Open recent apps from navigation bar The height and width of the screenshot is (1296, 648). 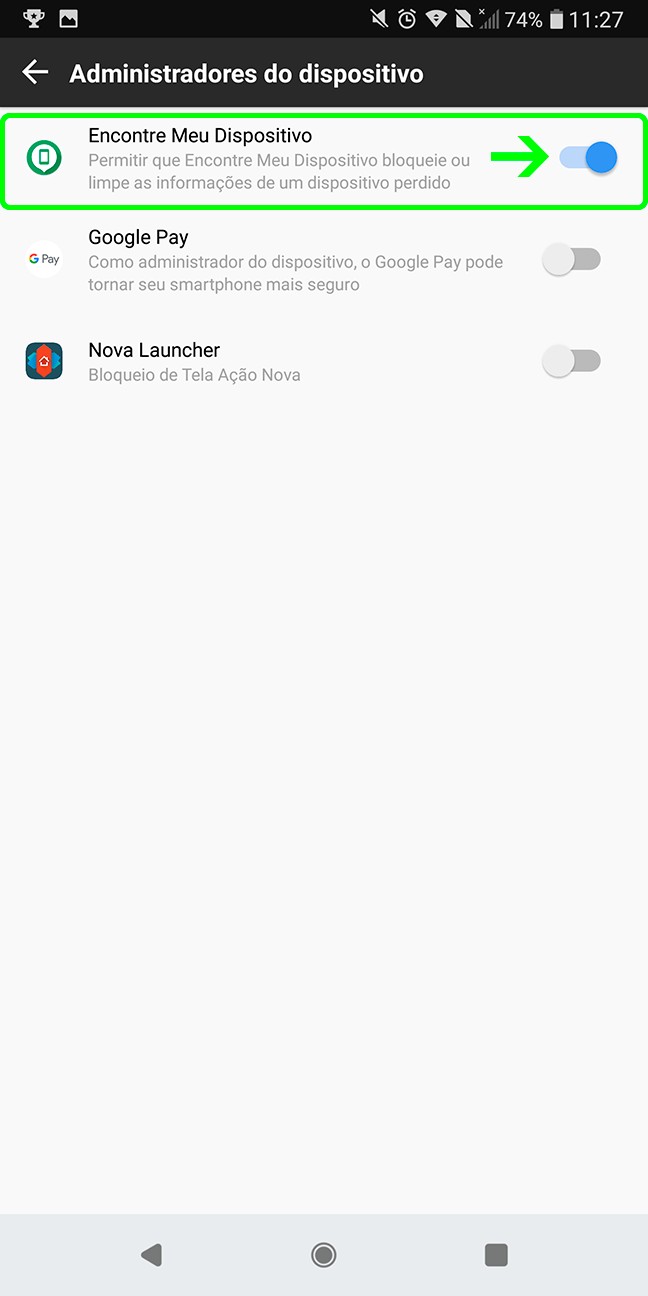click(x=496, y=1254)
